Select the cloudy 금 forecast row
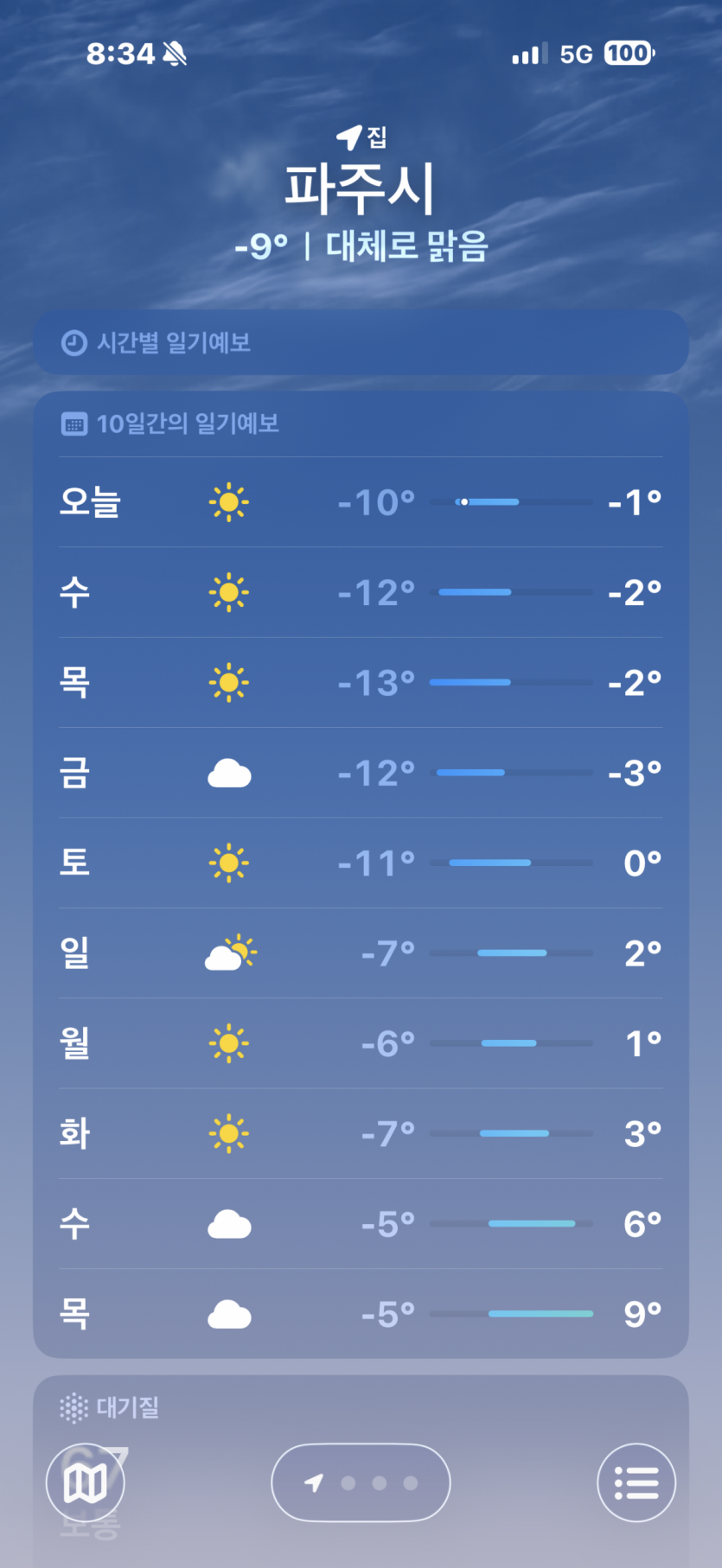 point(361,773)
